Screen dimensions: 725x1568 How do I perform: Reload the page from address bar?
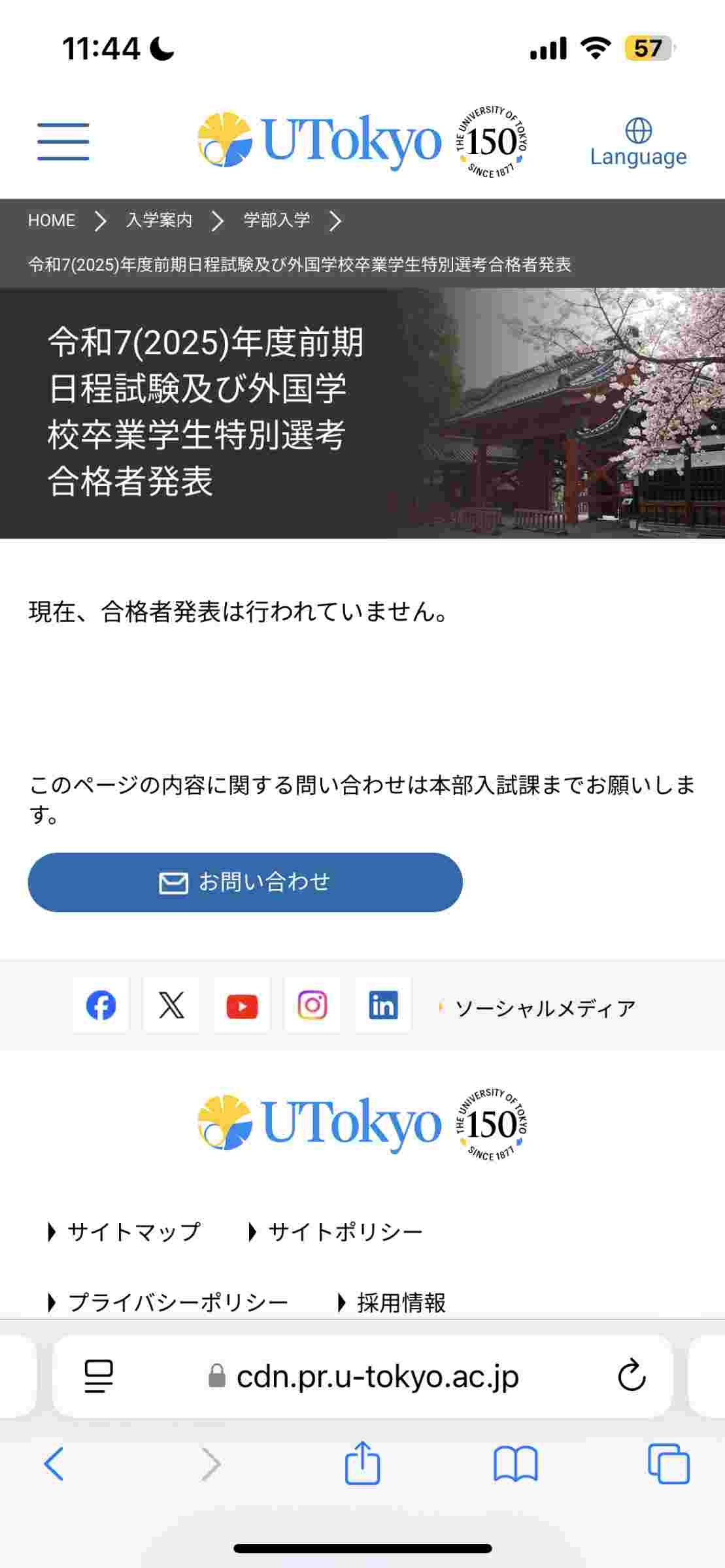pyautogui.click(x=632, y=1377)
